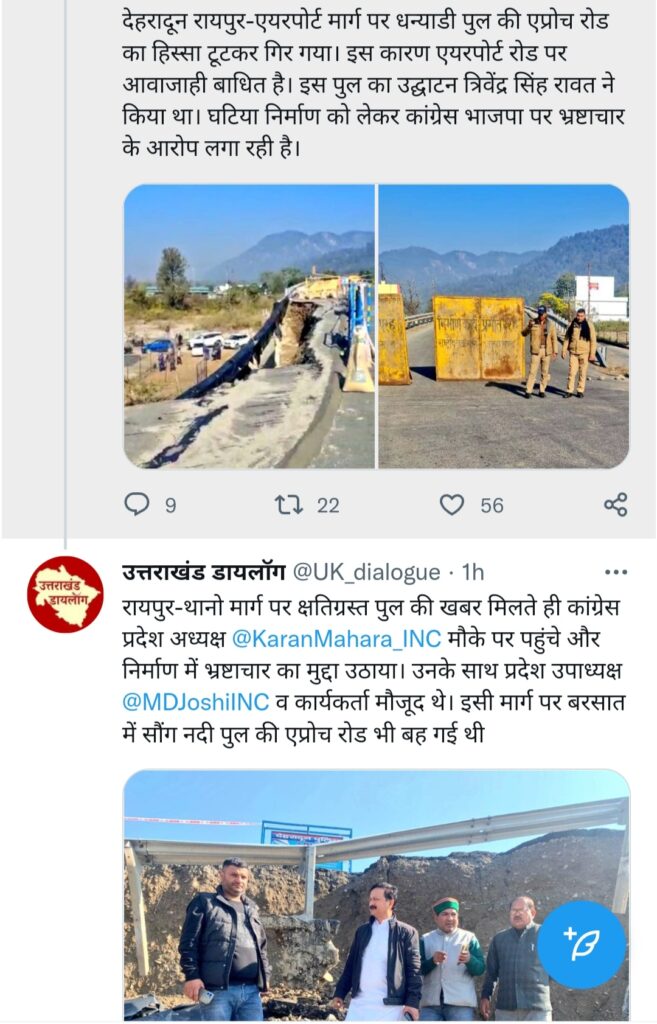Image resolution: width=657 pixels, height=1024 pixels.
Task: Open the उत्तराखंड डायलॉग account name
Action: point(203,572)
